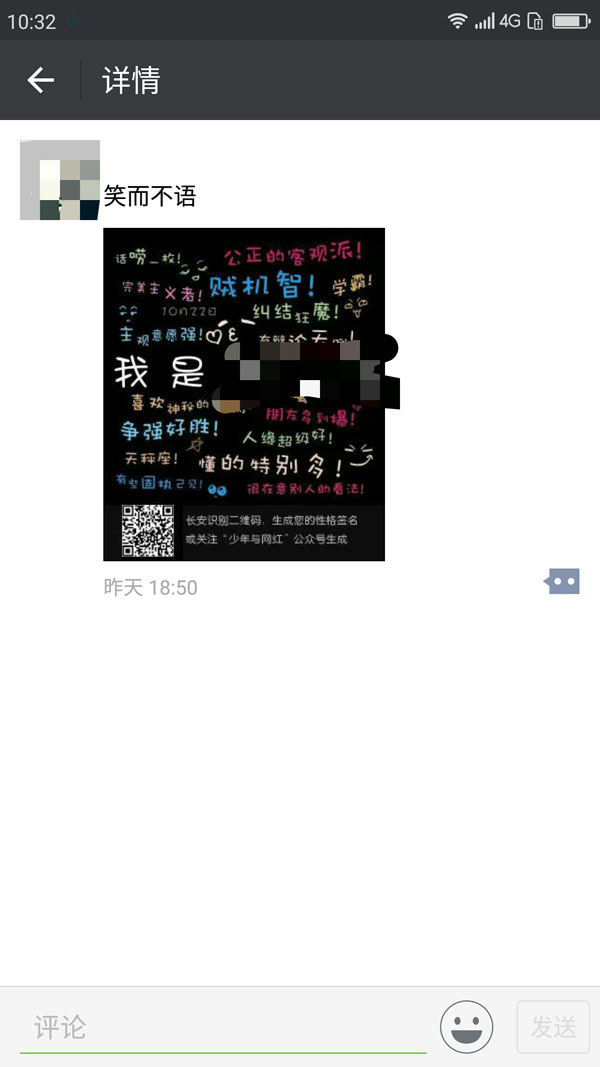Open the like and comment bubble menu

pyautogui.click(x=563, y=581)
